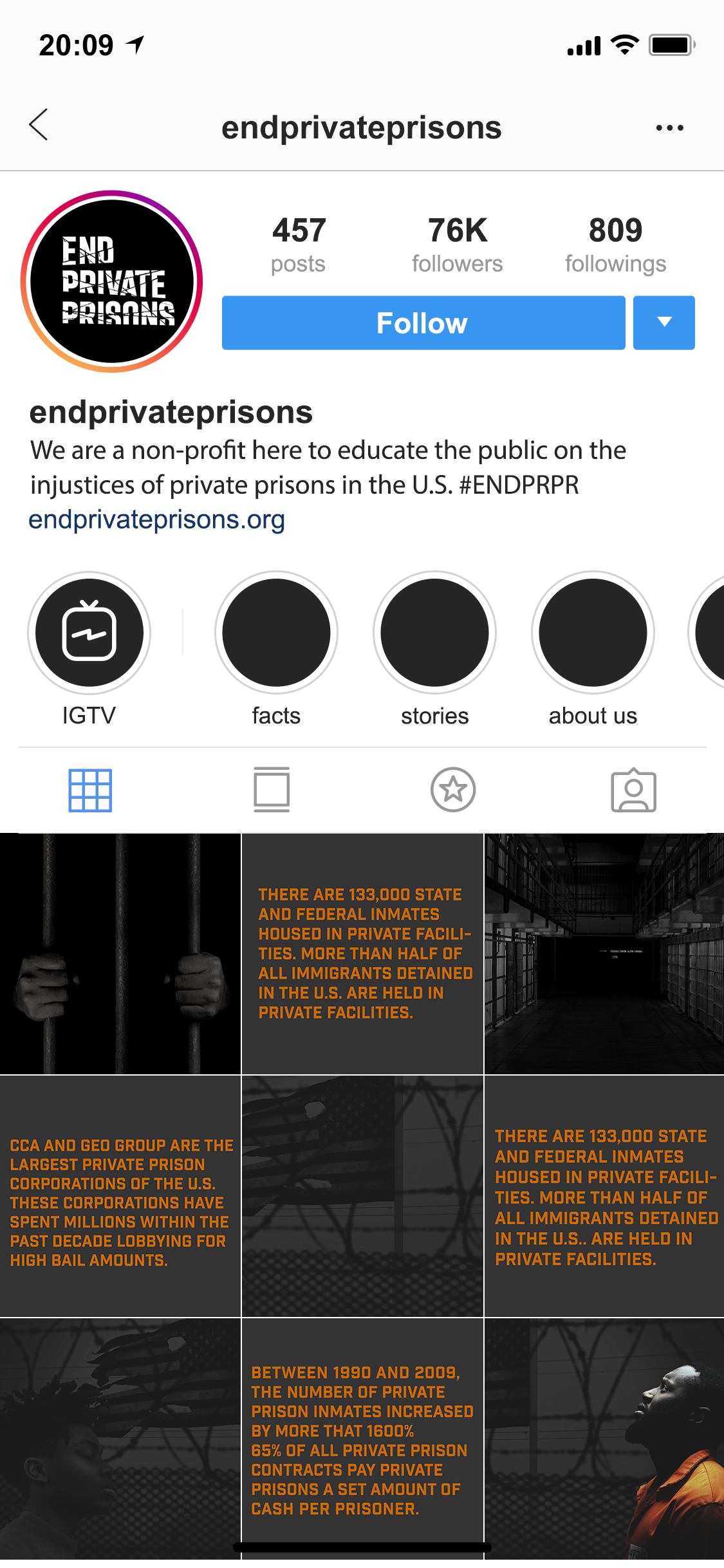Switch to the grid view tab
Viewport: 724px width, 1568px height.
tap(90, 790)
